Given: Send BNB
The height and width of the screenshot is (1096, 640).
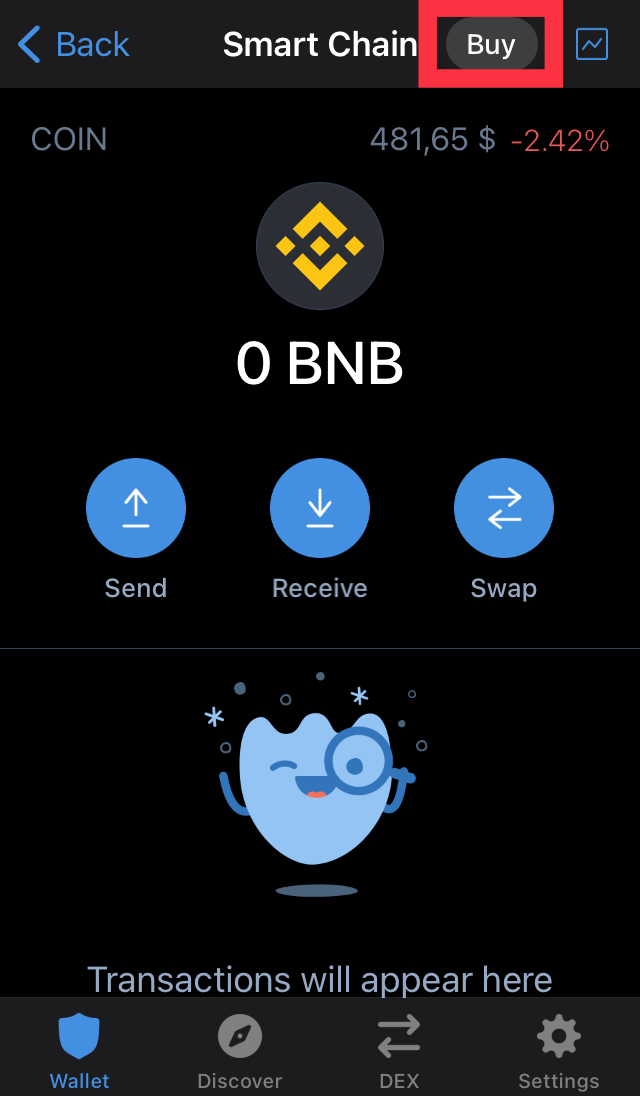Looking at the screenshot, I should (136, 509).
